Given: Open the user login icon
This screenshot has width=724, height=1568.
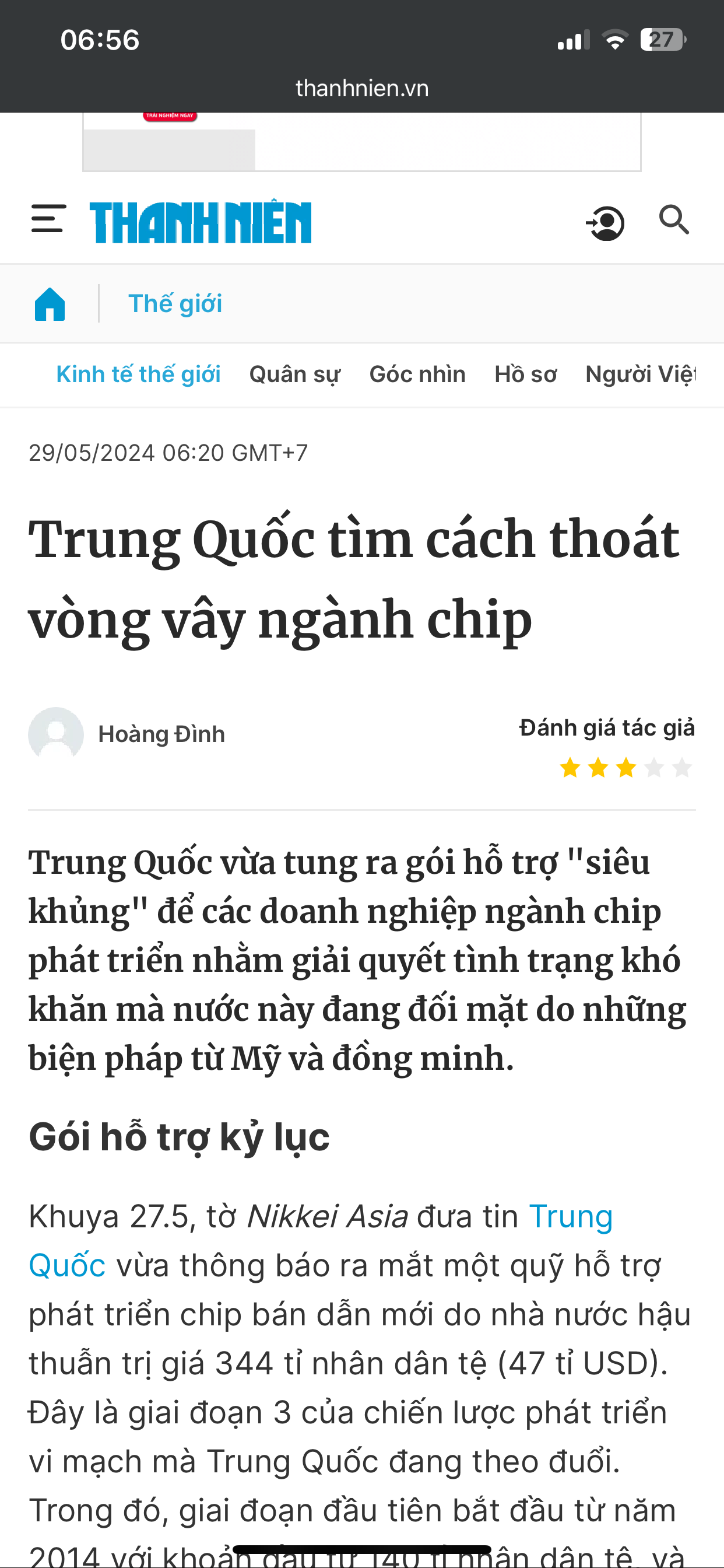Looking at the screenshot, I should 605,223.
